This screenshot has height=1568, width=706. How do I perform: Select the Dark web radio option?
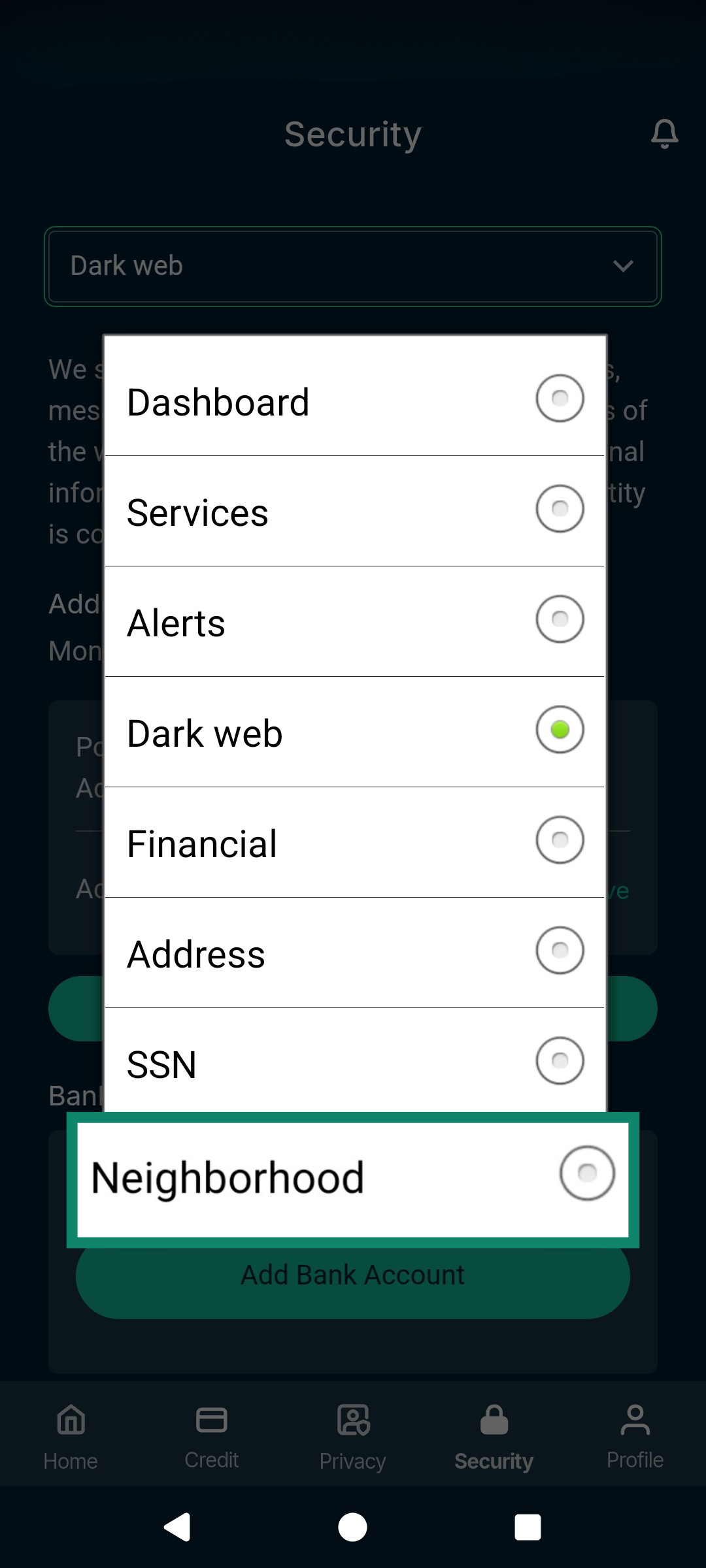tap(354, 732)
